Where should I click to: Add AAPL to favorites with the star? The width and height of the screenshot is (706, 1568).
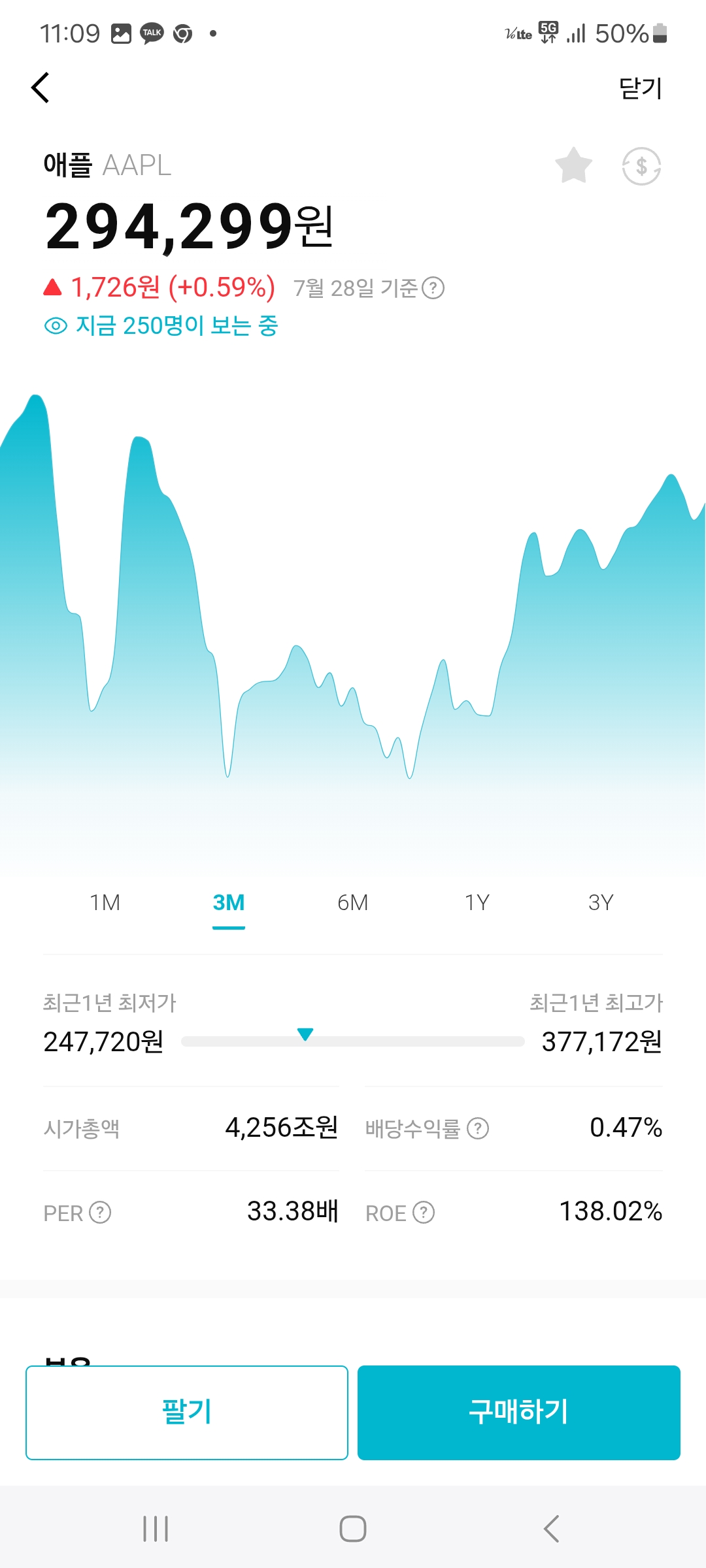click(573, 166)
